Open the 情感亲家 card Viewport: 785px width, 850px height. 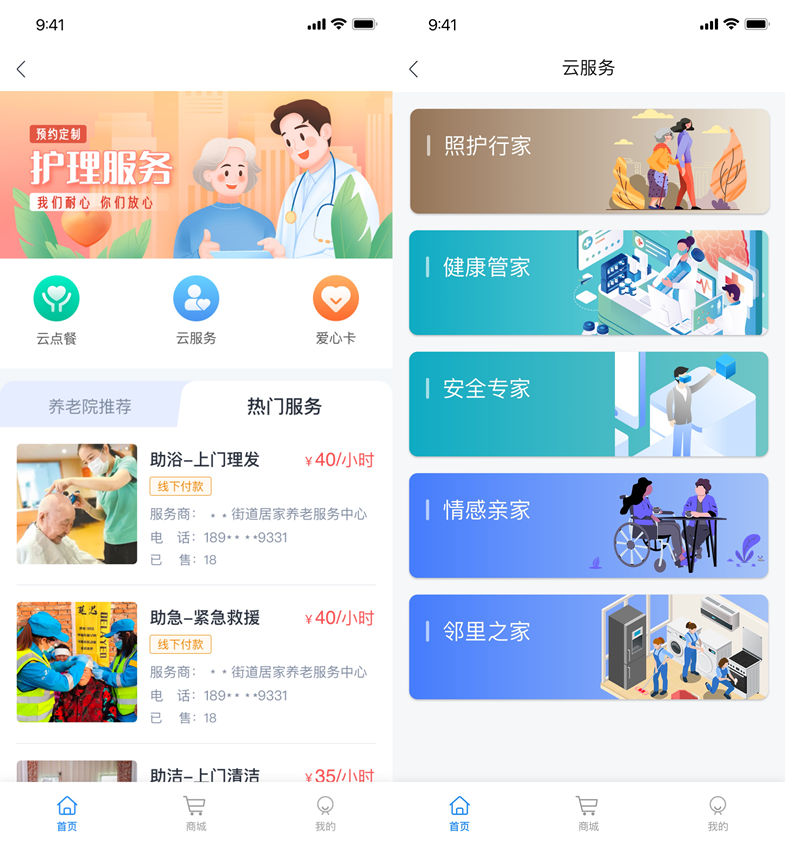pyautogui.click(x=589, y=525)
